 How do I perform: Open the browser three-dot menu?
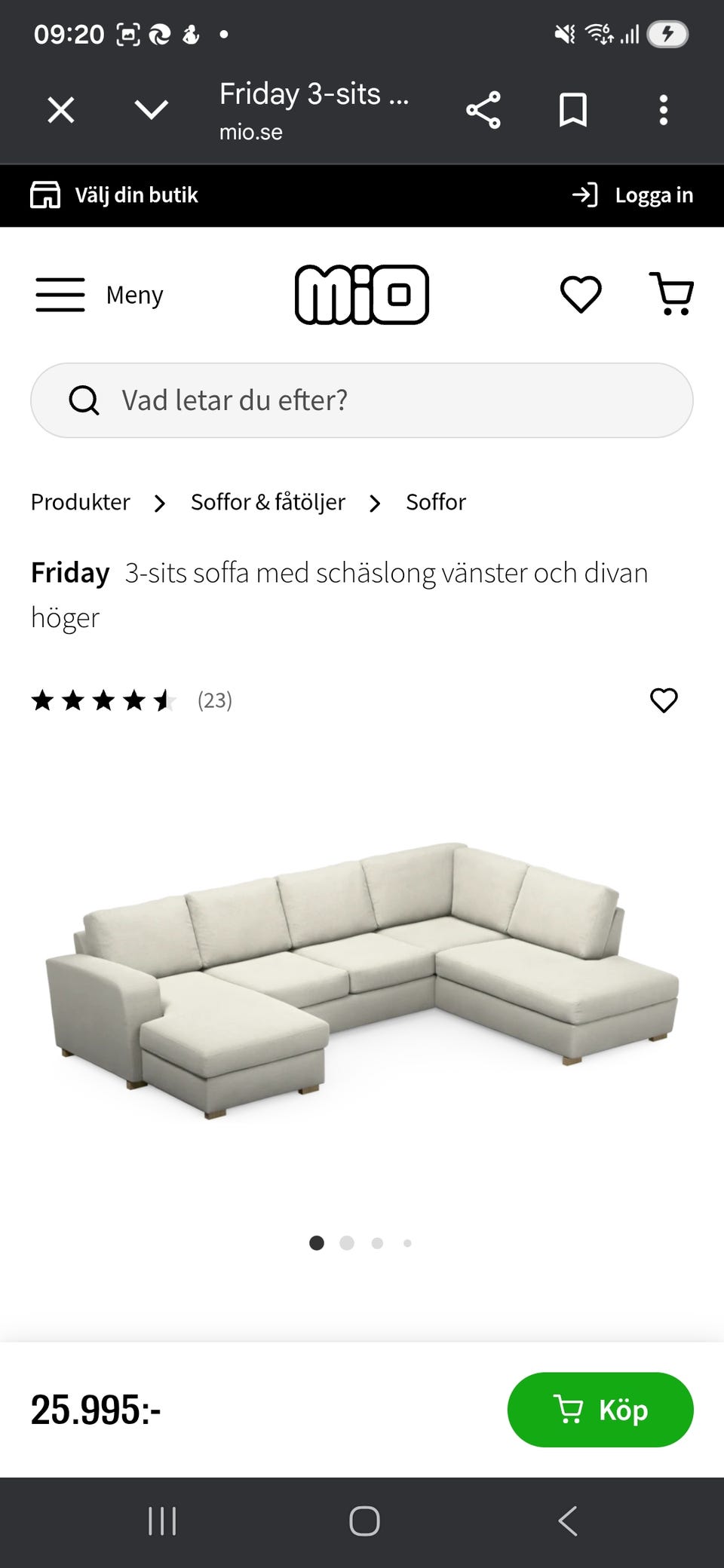(x=663, y=110)
